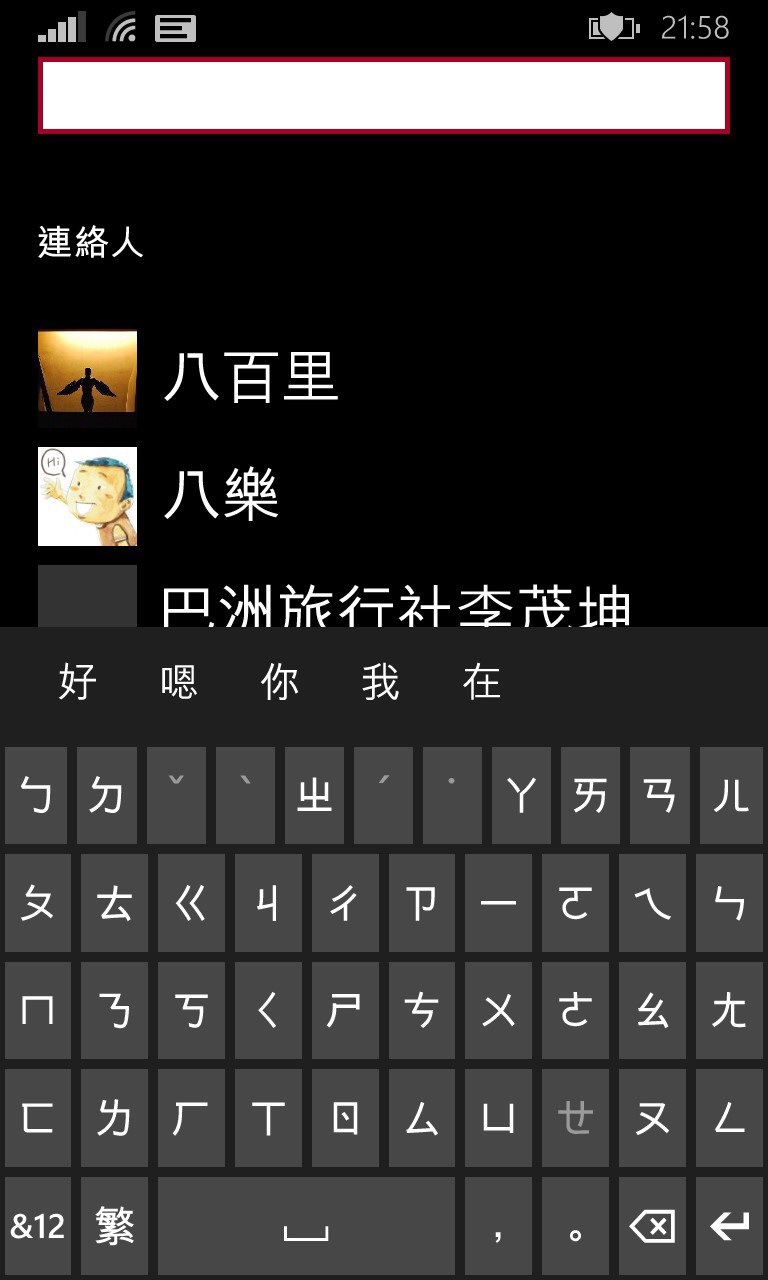Screen dimensions: 768x1280
Task: Open contact 八樂
Action: click(220, 496)
